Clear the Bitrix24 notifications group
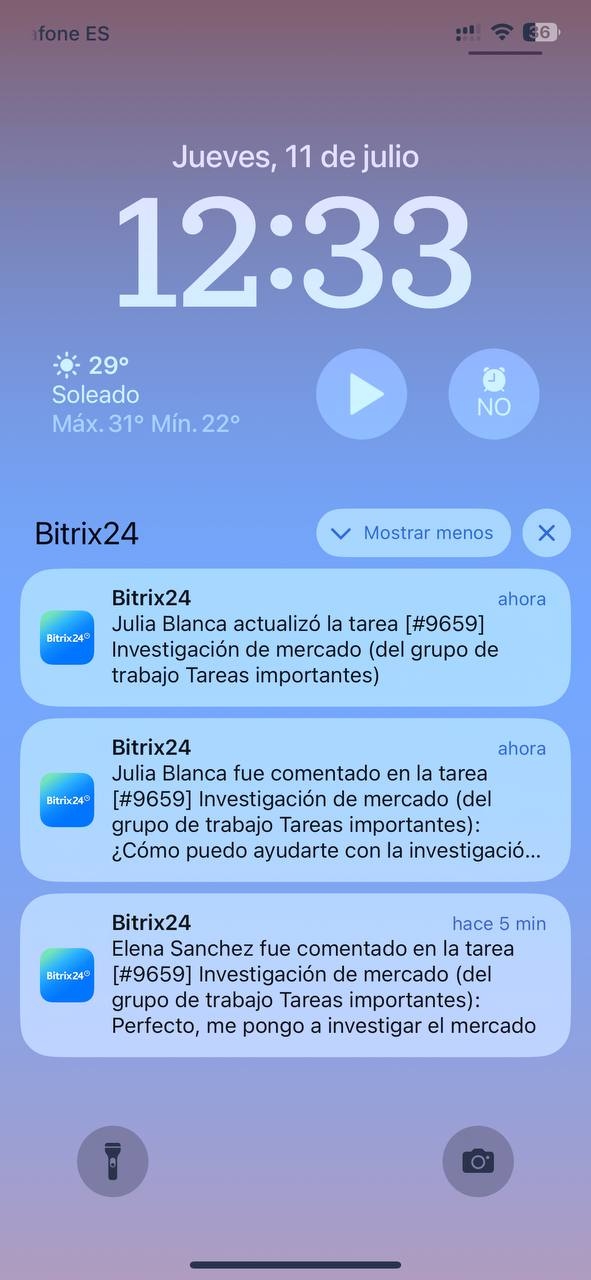Image resolution: width=591 pixels, height=1280 pixels. point(546,533)
